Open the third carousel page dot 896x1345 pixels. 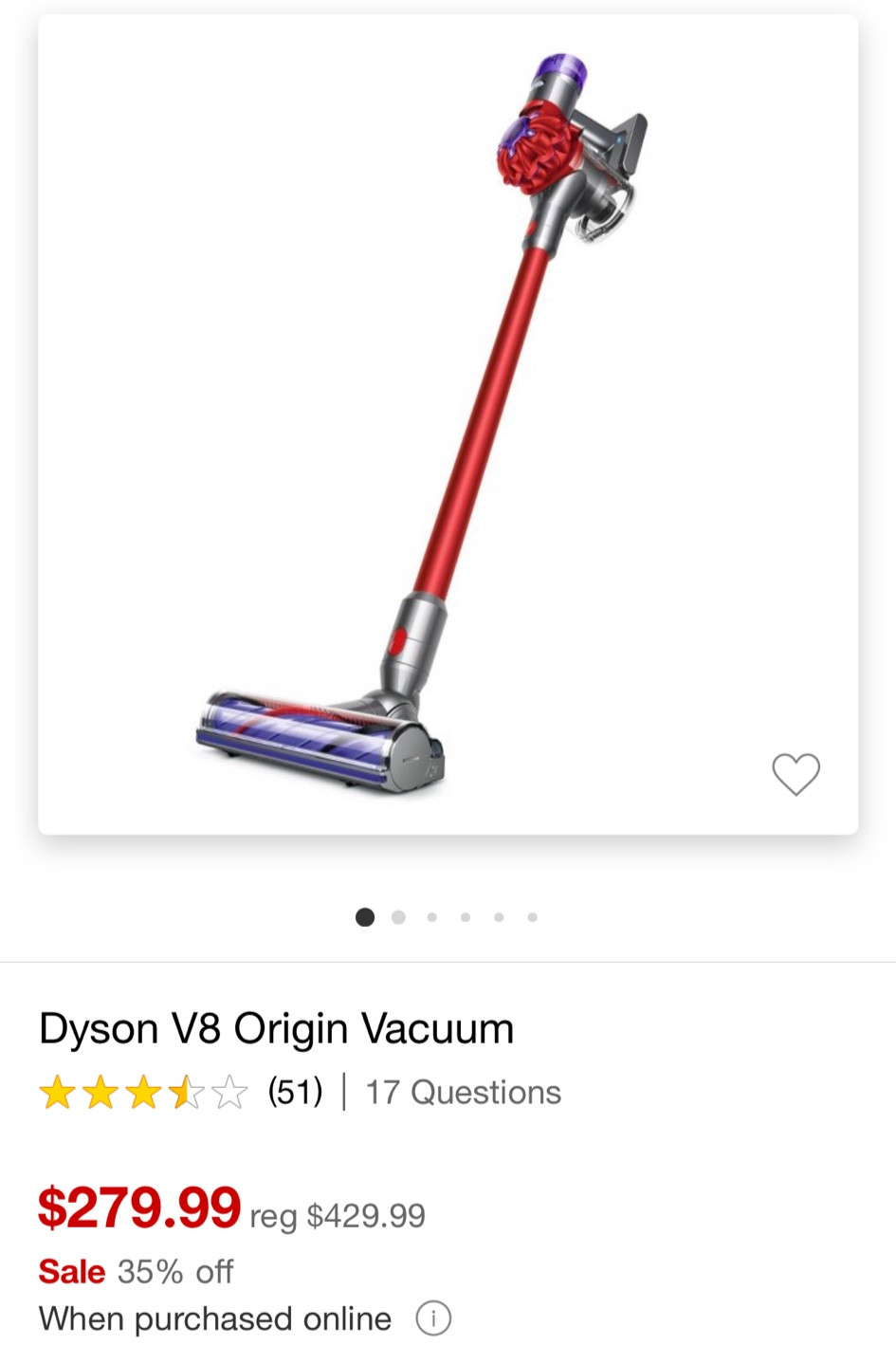coord(431,917)
